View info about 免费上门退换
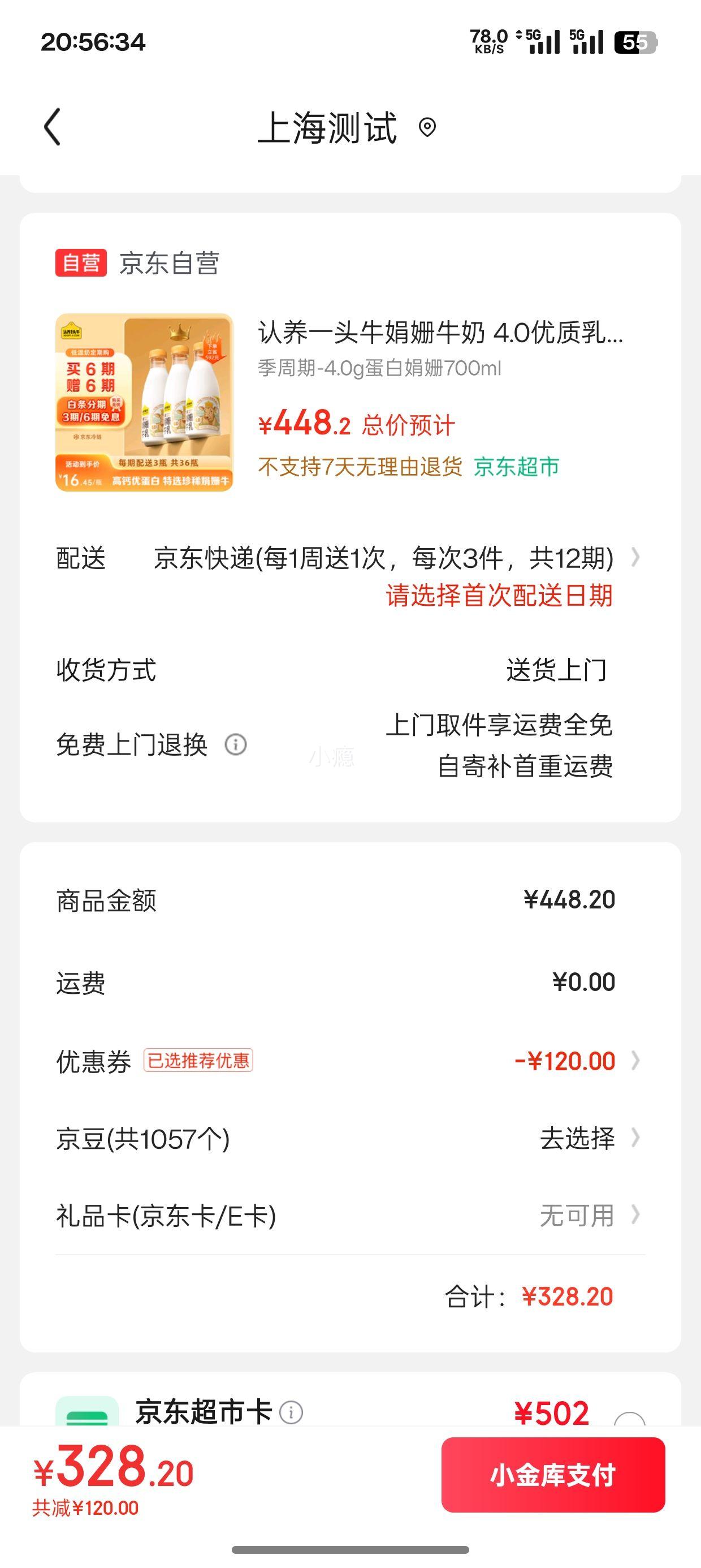 pos(236,744)
